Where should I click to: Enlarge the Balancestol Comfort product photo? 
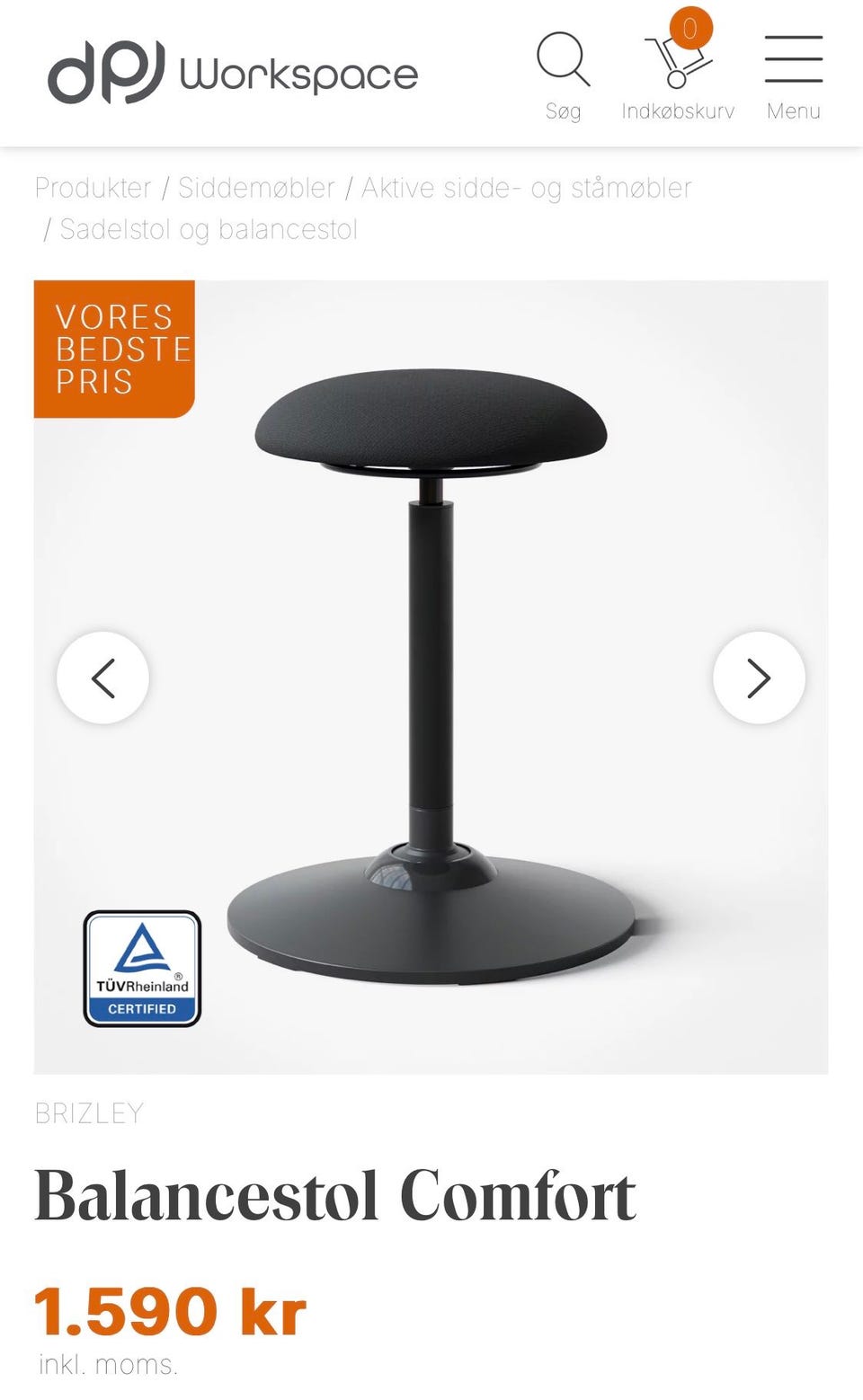(x=431, y=677)
